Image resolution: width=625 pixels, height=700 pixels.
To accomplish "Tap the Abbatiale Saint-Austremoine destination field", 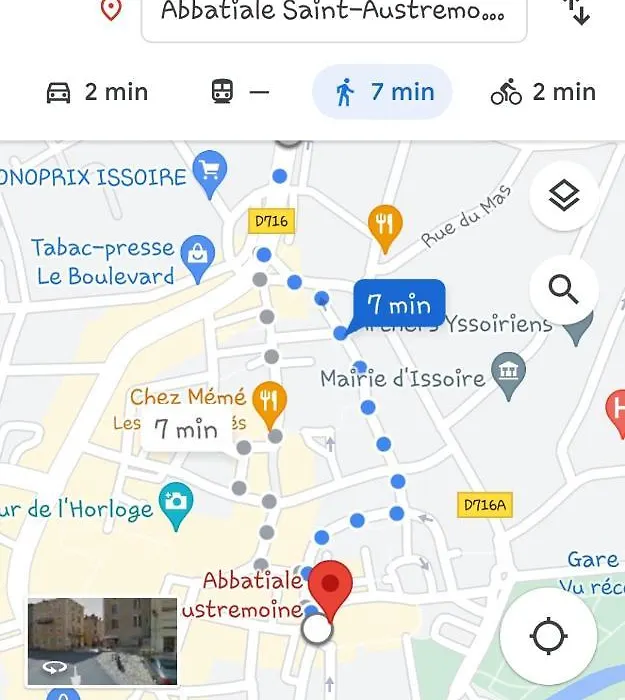I will [x=333, y=14].
